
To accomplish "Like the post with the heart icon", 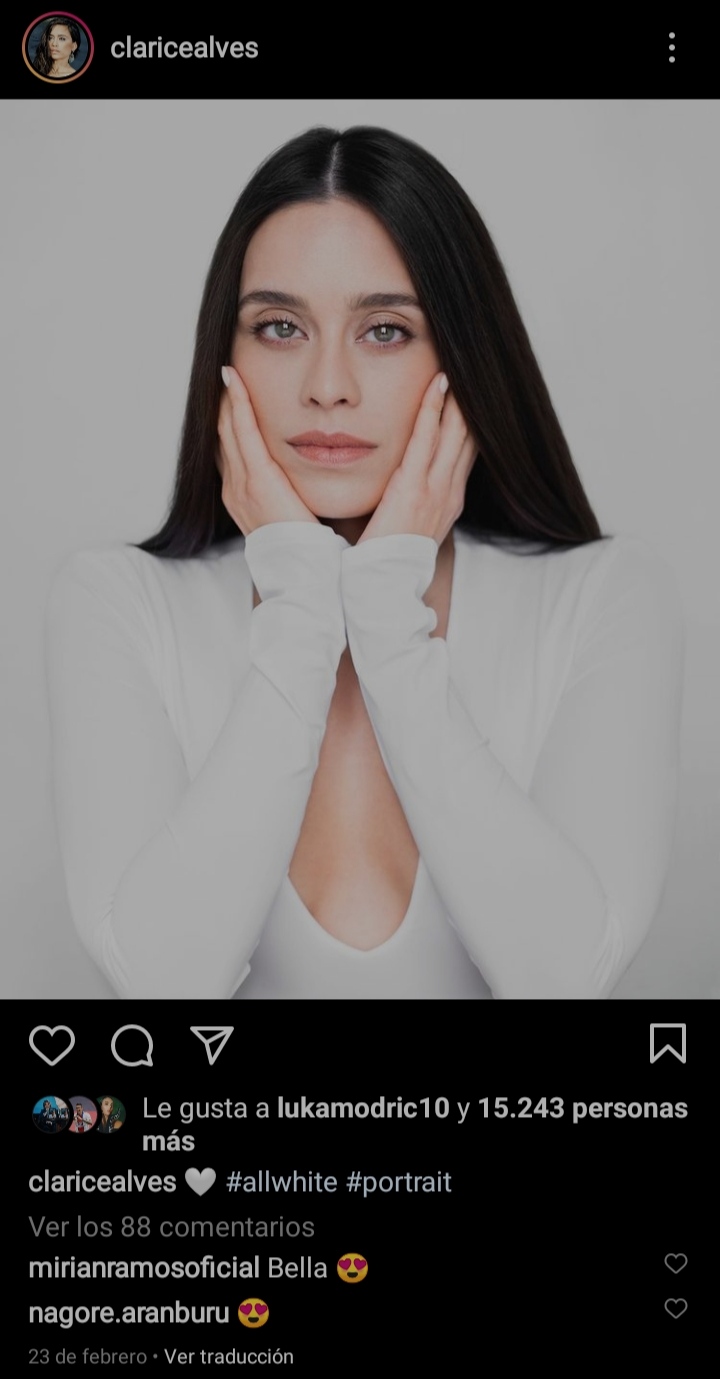I will [52, 1045].
